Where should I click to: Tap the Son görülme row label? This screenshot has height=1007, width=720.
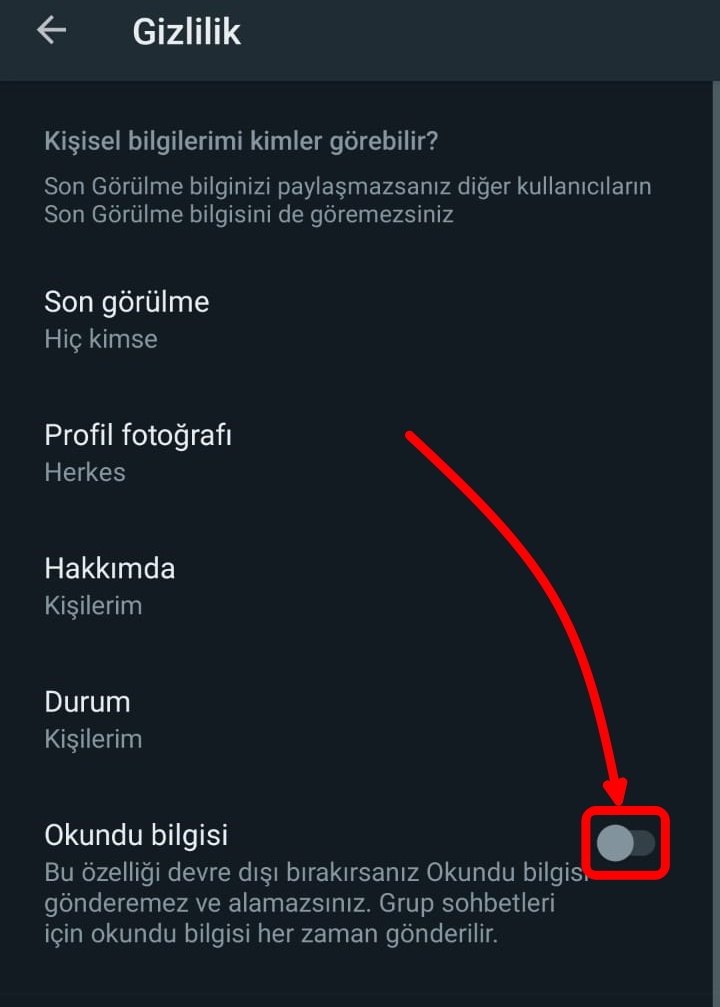pos(126,302)
